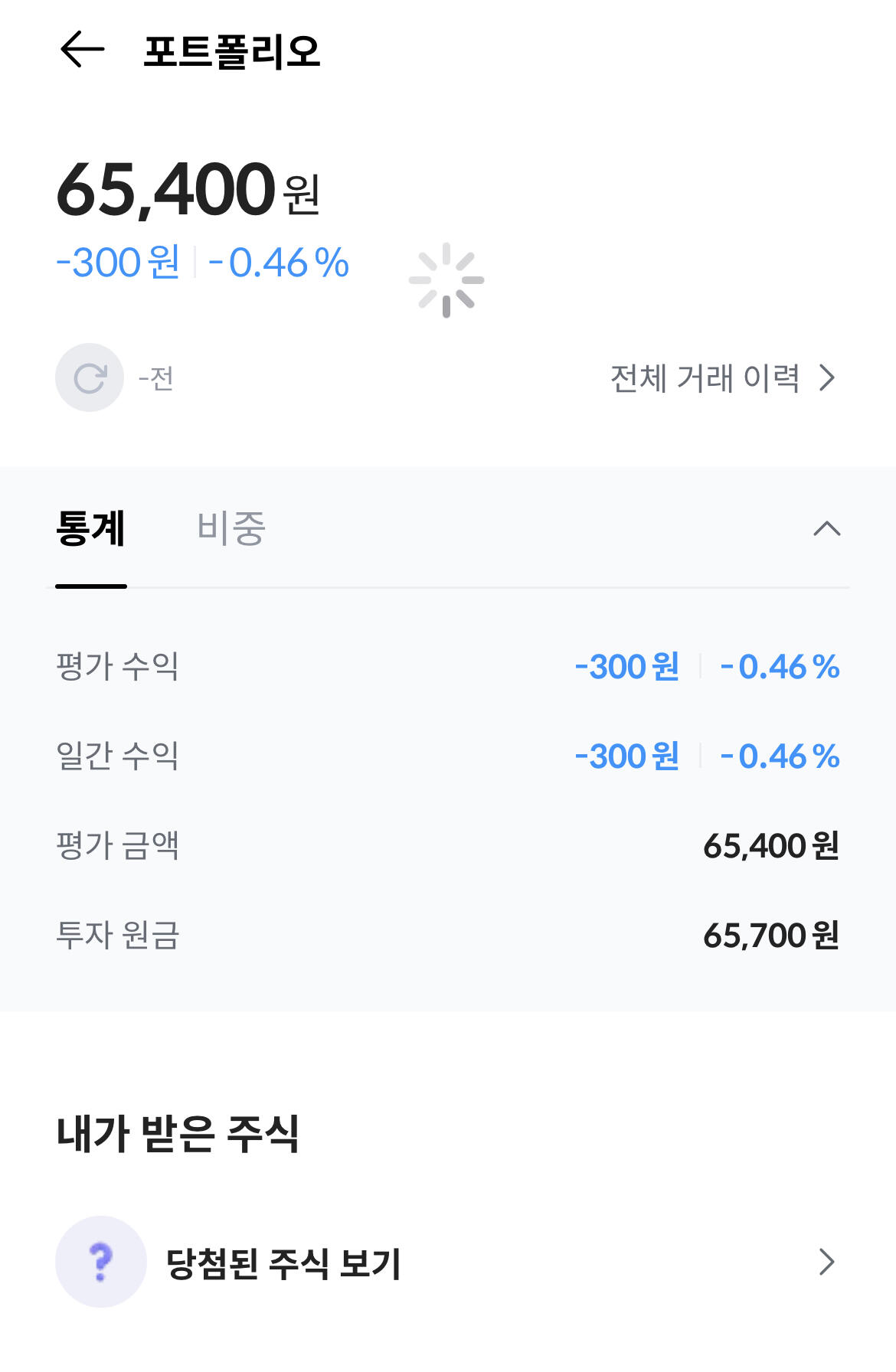
Task: Switch to the 비중 tab
Action: [x=231, y=528]
